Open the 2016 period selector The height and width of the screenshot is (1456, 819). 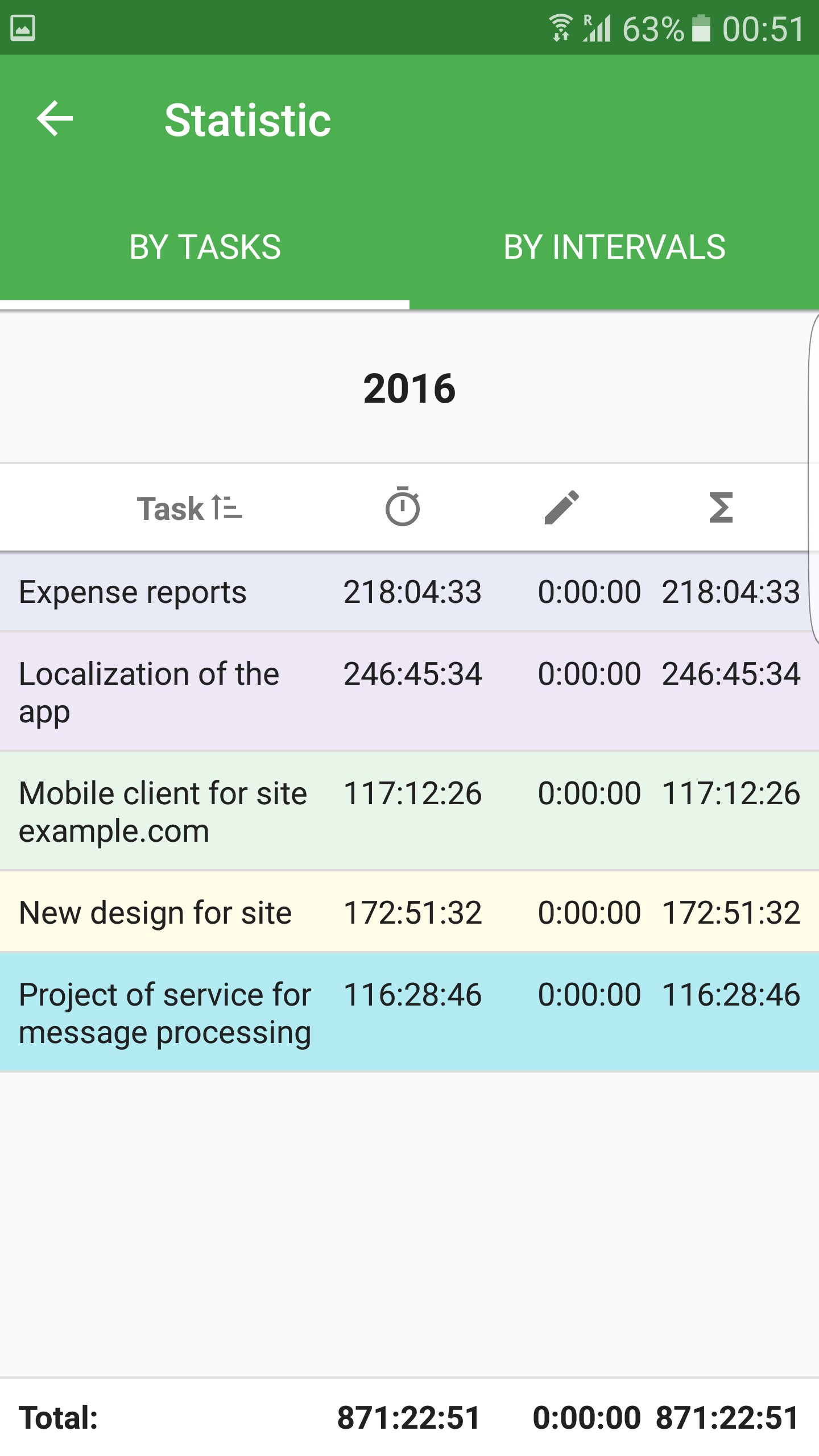(x=409, y=388)
